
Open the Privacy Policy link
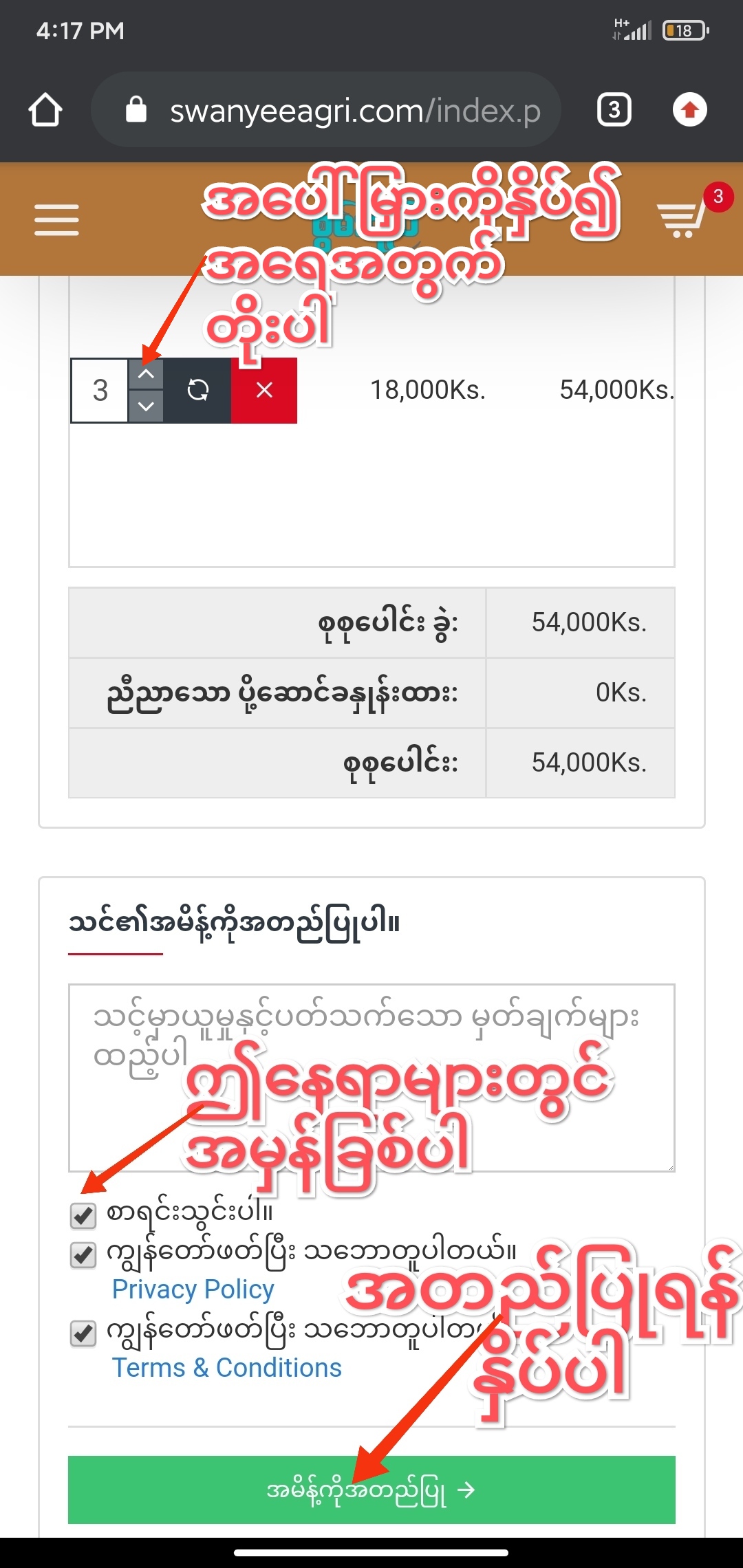193,1289
